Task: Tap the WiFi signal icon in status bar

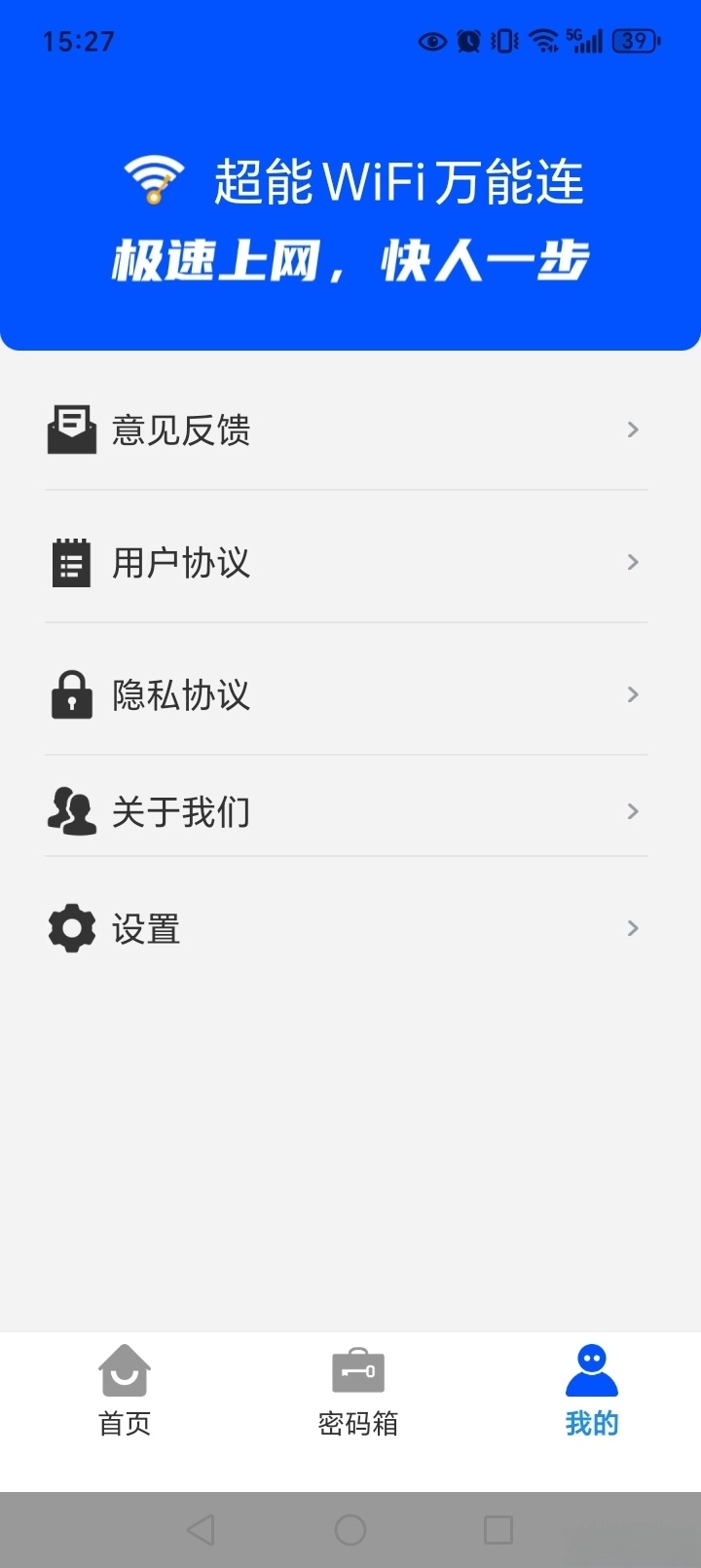Action: (538, 40)
